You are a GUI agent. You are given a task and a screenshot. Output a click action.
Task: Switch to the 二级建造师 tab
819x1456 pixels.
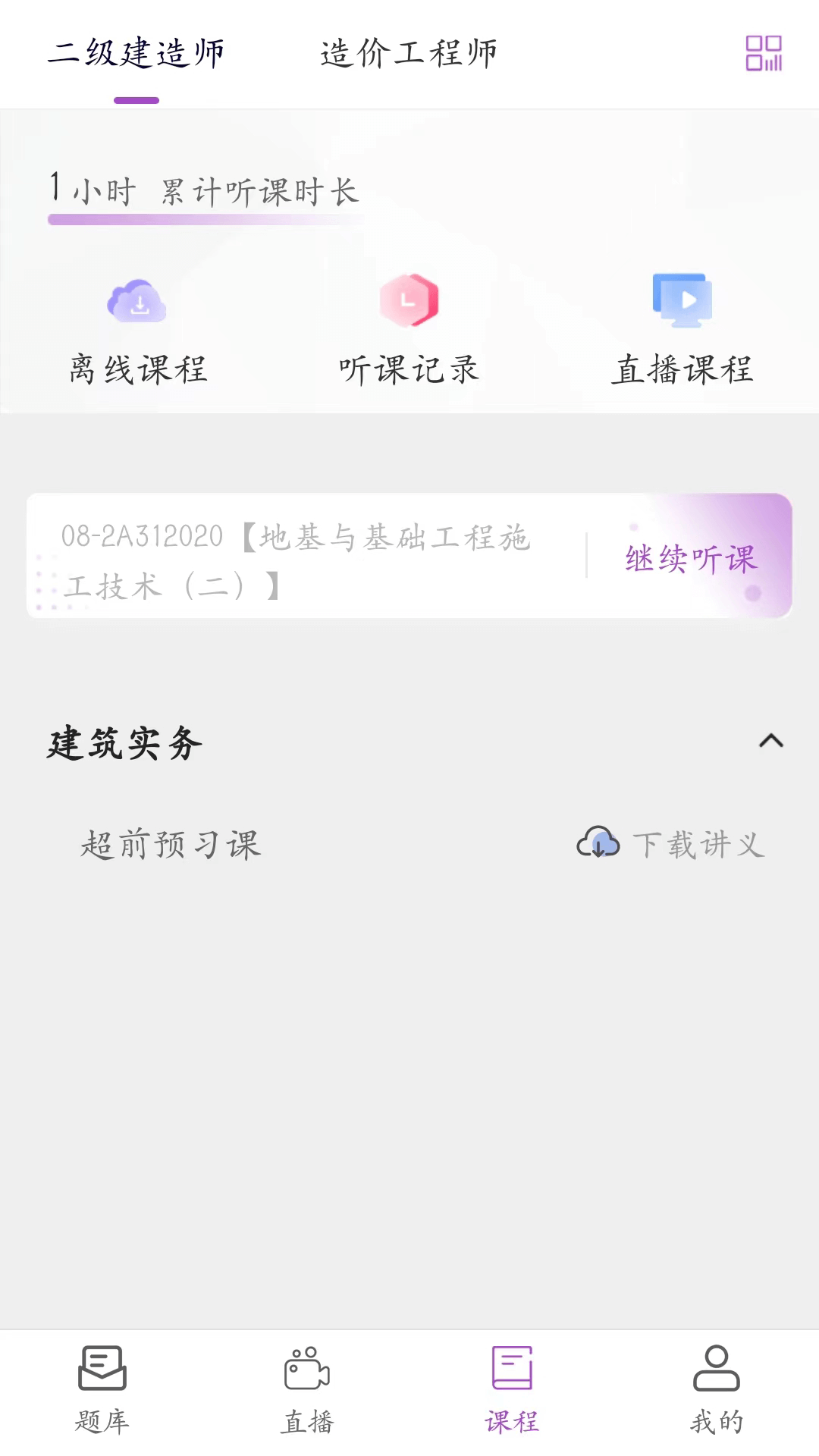[x=135, y=53]
